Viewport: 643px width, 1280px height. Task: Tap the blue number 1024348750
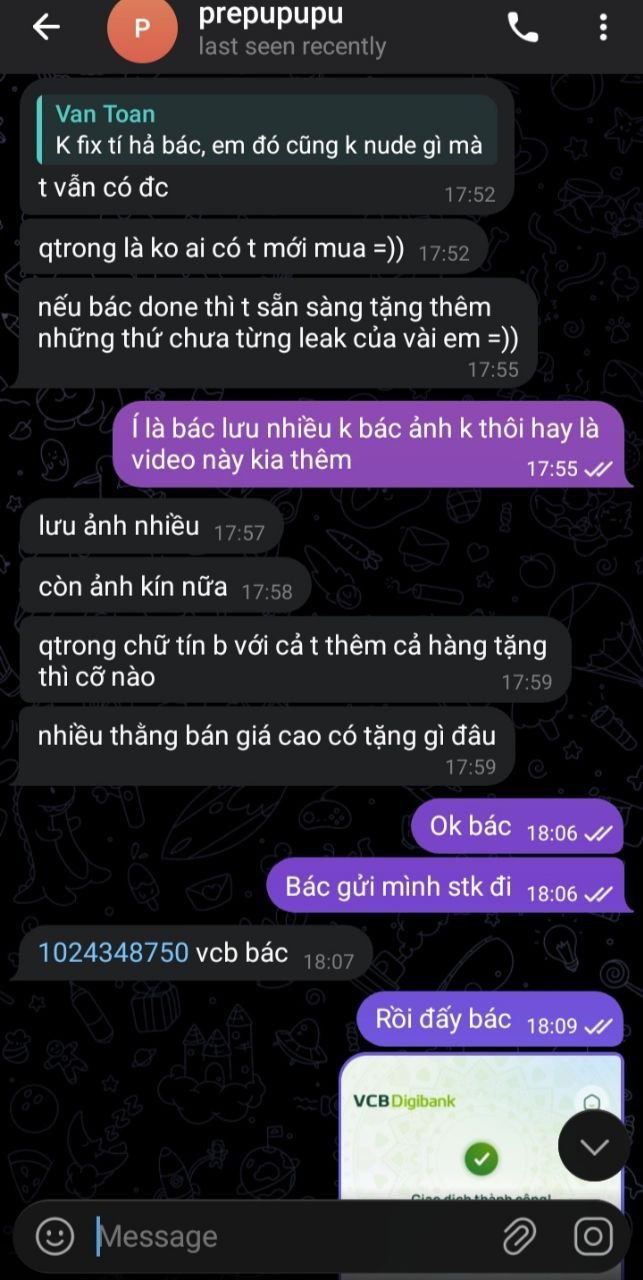pos(113,953)
